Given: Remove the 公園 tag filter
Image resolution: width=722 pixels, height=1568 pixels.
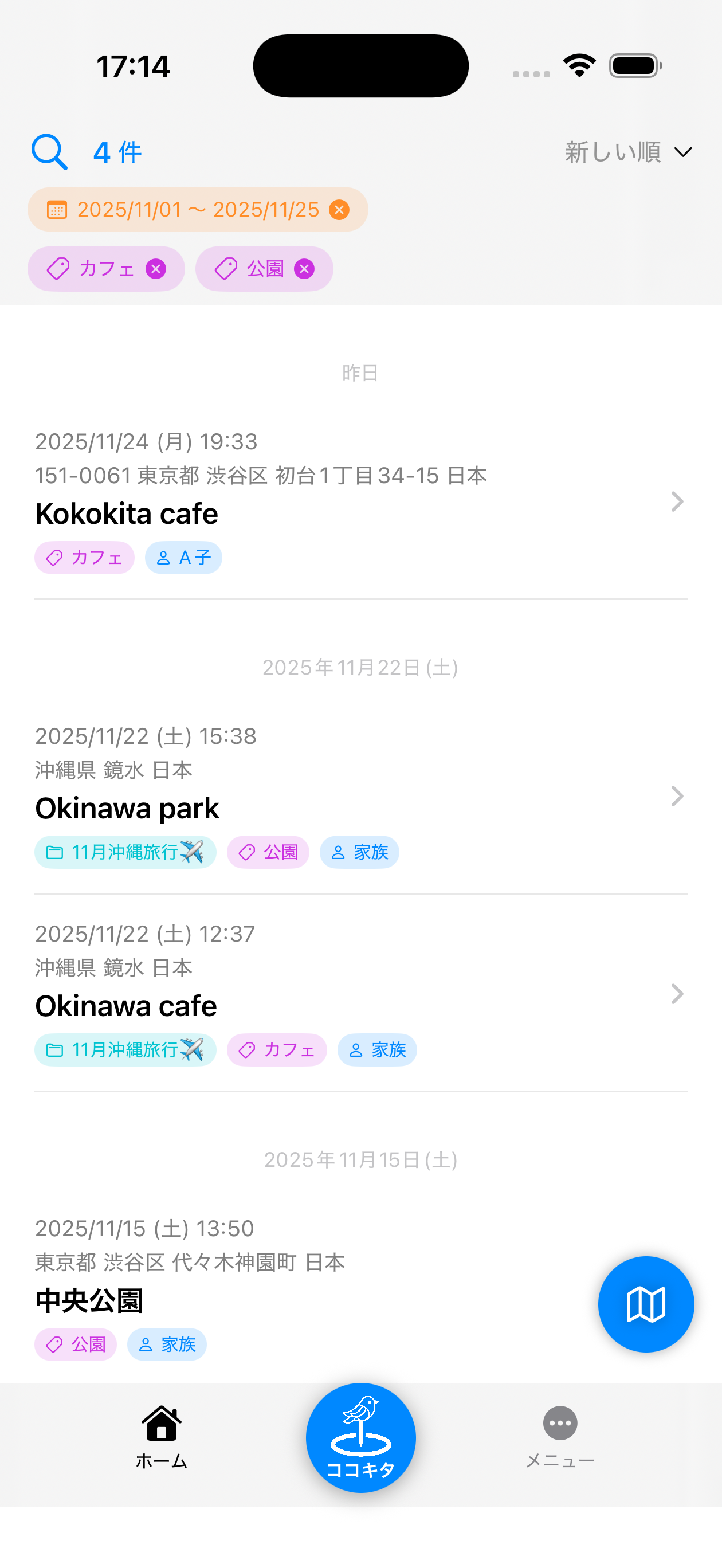Looking at the screenshot, I should (304, 269).
